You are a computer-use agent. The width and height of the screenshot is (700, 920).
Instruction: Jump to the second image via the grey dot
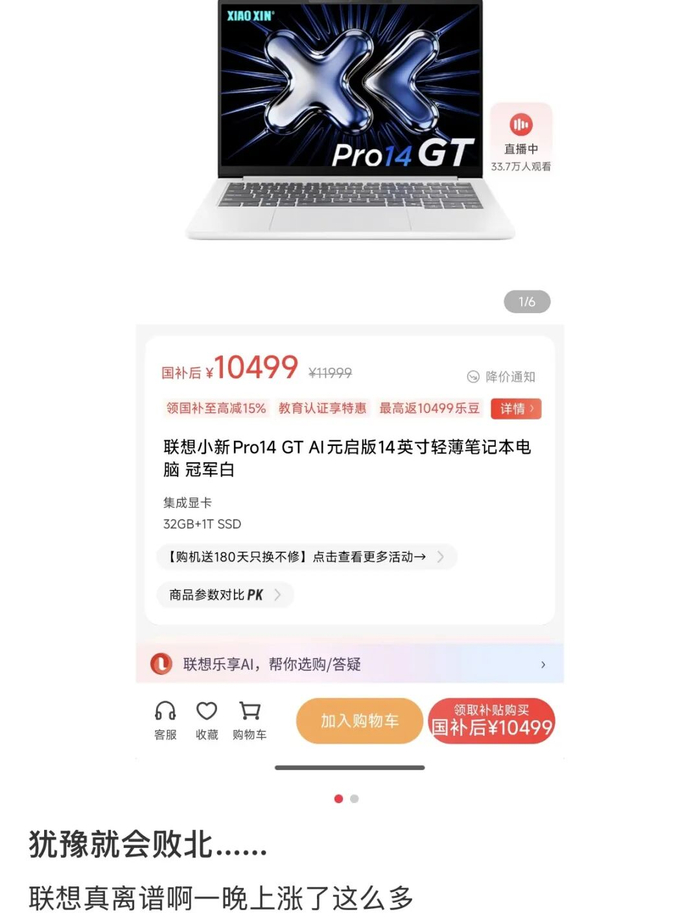pyautogui.click(x=354, y=799)
